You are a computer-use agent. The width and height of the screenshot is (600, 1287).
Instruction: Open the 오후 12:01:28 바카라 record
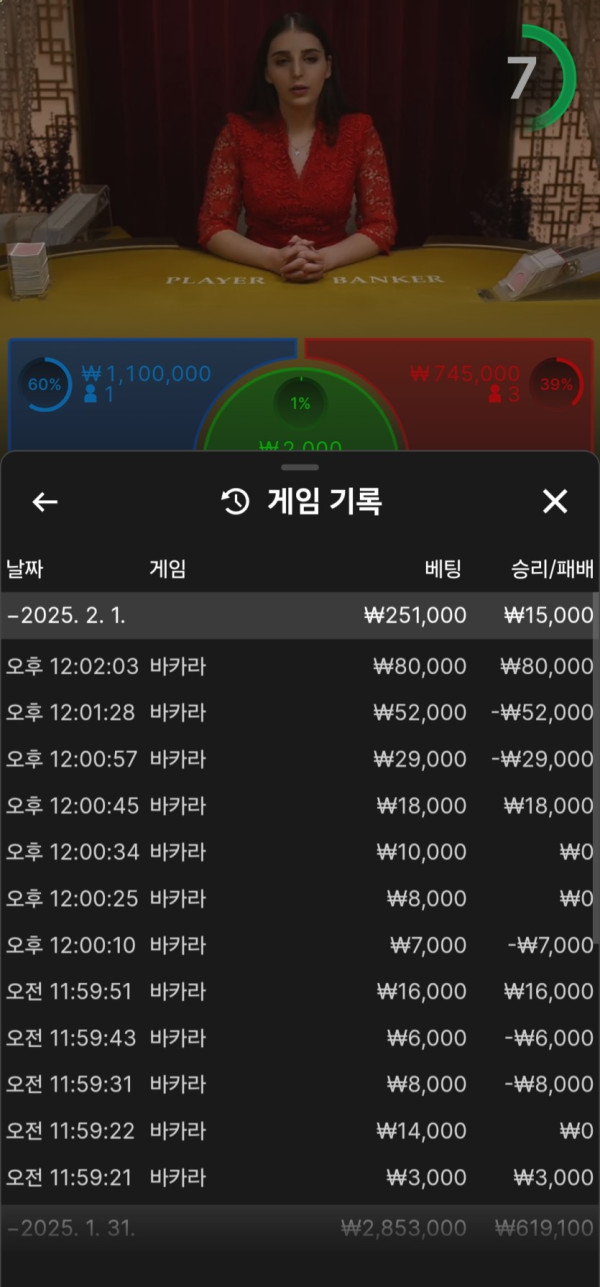298,713
